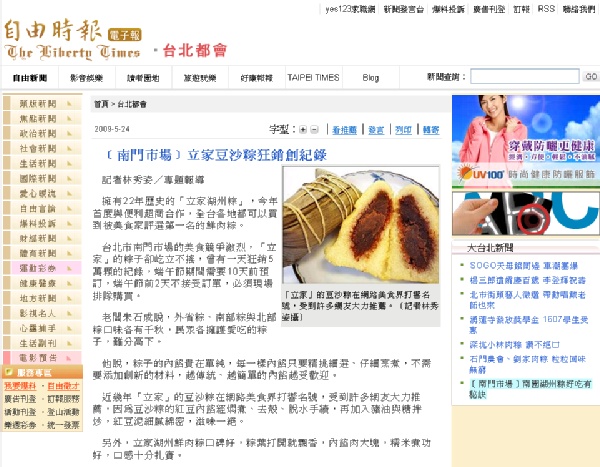Open the 看推薦 link
Image resolution: width=600 pixels, height=467 pixels.
(x=345, y=130)
